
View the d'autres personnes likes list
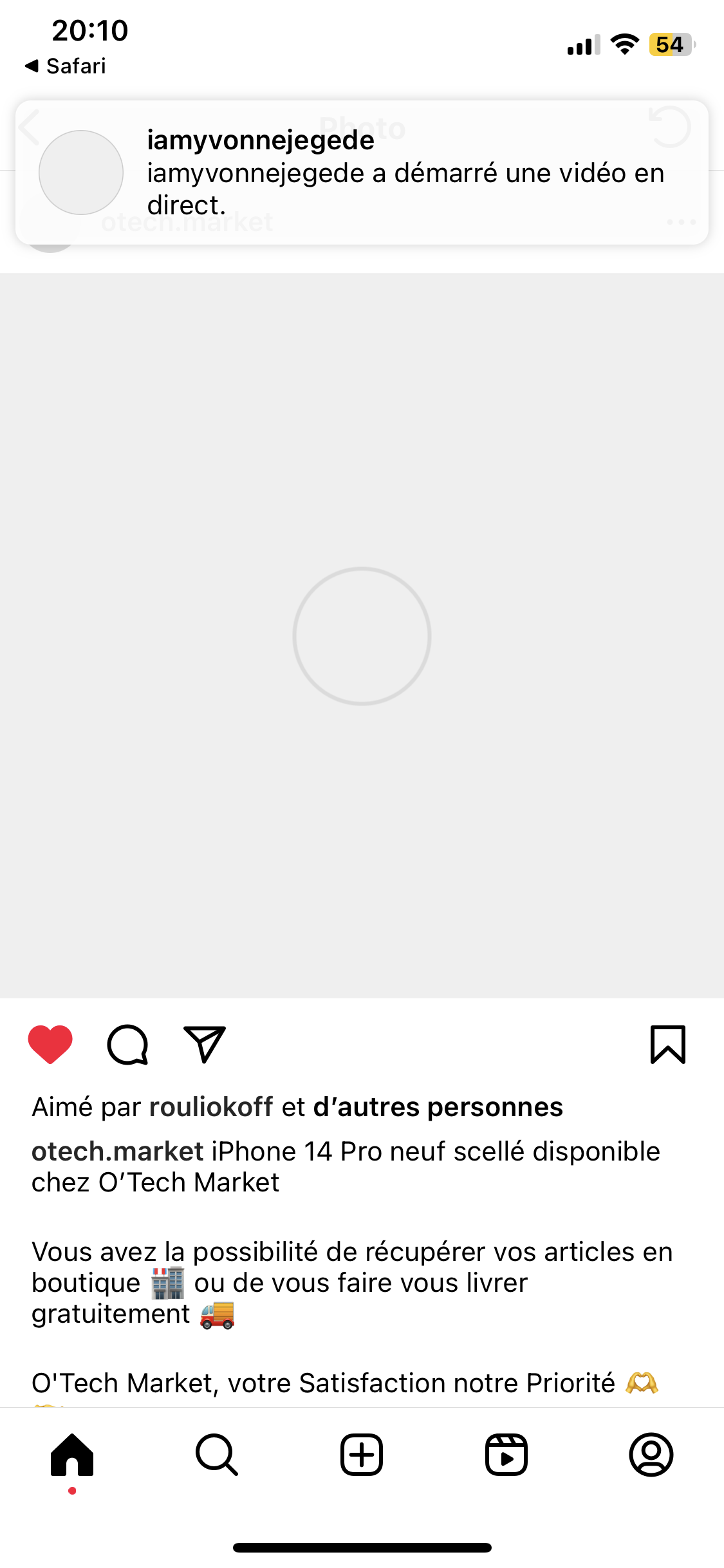coord(438,1107)
